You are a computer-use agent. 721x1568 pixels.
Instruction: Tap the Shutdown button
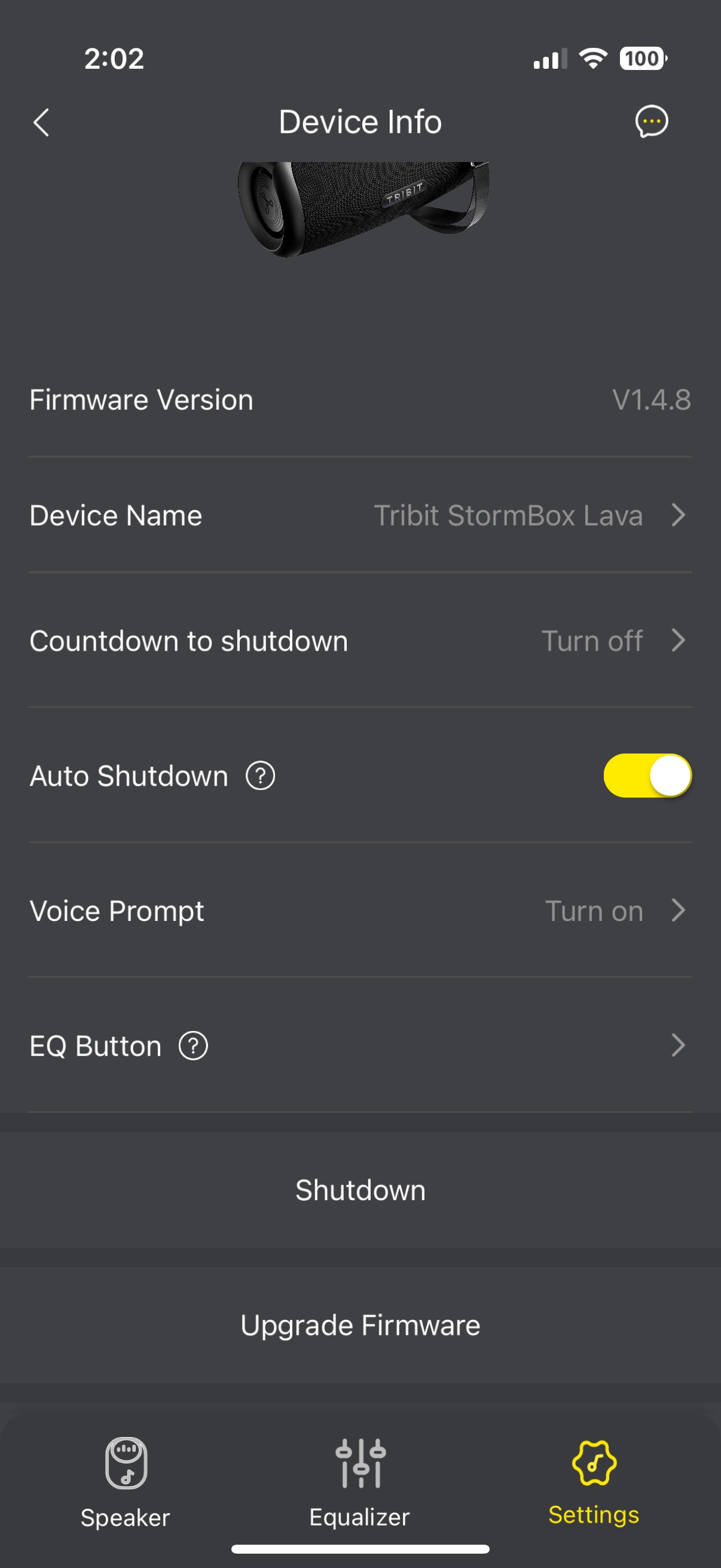(360, 1190)
